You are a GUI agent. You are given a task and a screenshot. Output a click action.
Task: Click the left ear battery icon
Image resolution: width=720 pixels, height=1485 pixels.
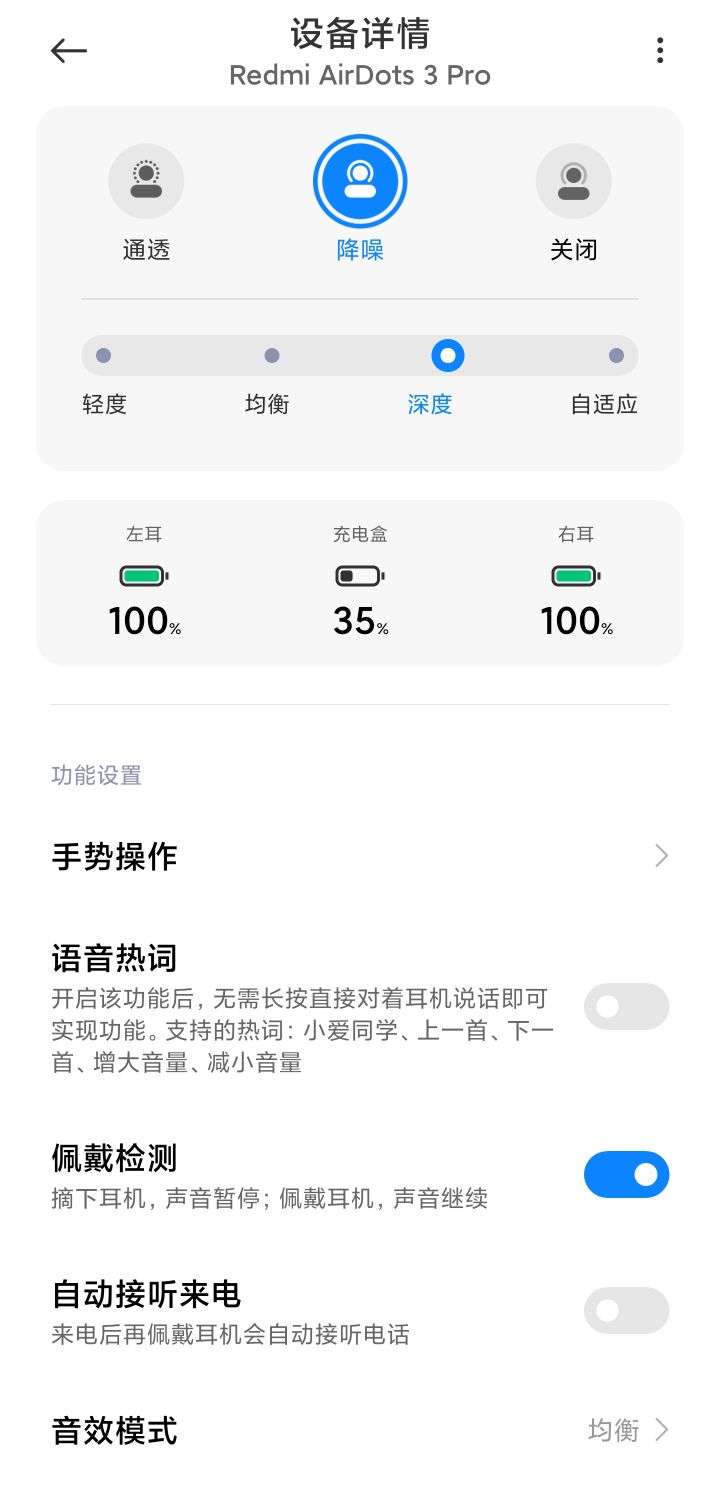point(143,575)
